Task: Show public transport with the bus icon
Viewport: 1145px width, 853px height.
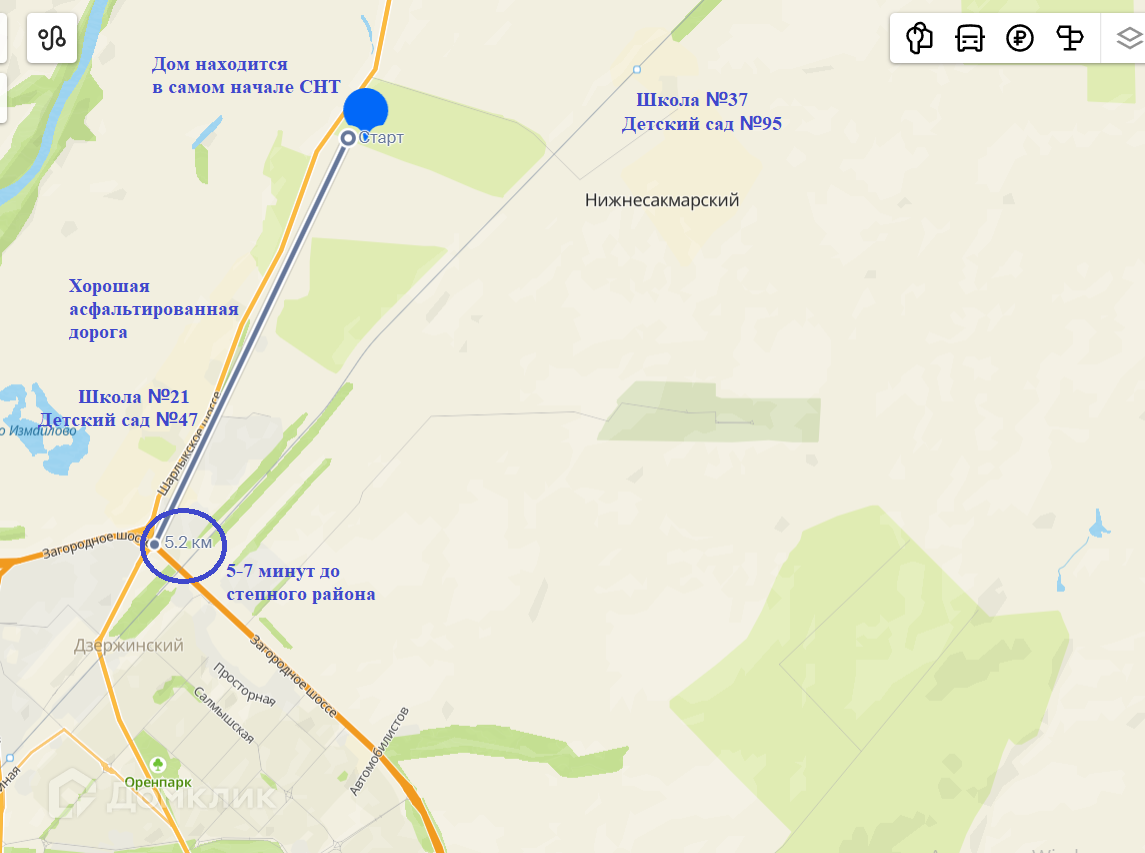Action: (x=970, y=37)
